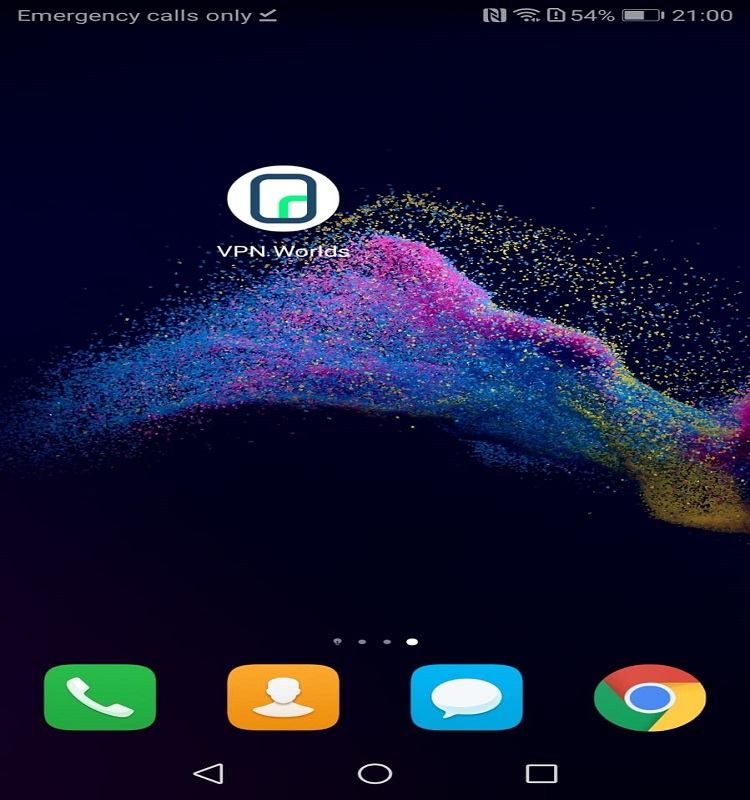The height and width of the screenshot is (800, 750).
Task: Tap the system back button
Action: pos(208,773)
